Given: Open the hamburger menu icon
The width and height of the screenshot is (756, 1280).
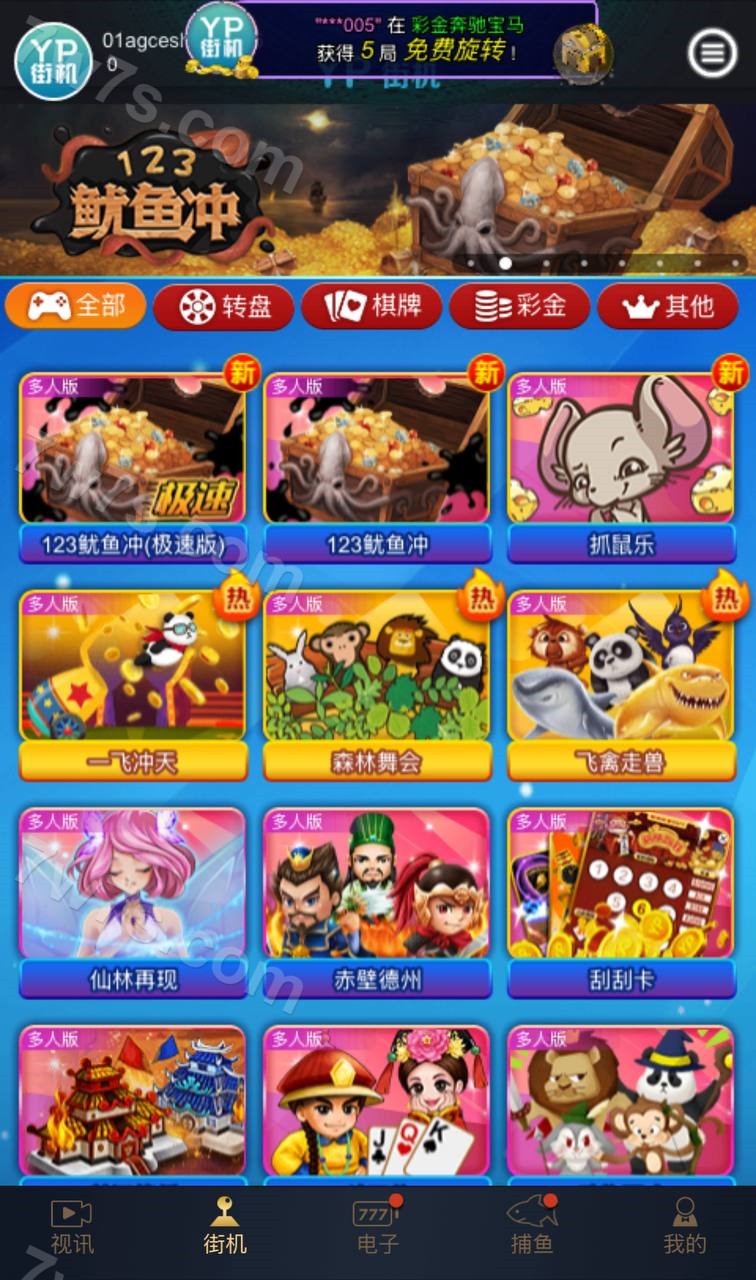Looking at the screenshot, I should point(712,52).
